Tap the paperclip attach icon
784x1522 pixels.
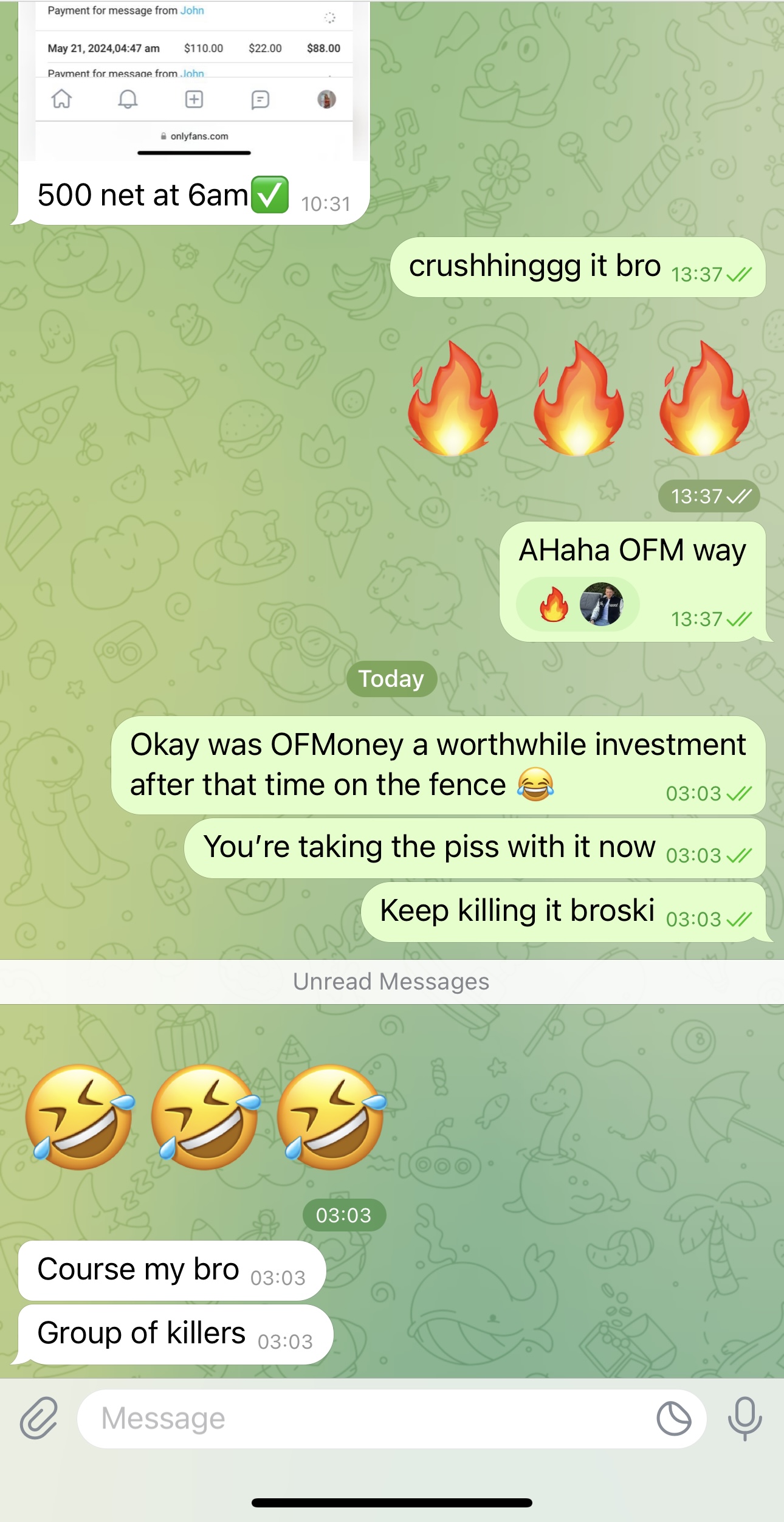tap(39, 1418)
